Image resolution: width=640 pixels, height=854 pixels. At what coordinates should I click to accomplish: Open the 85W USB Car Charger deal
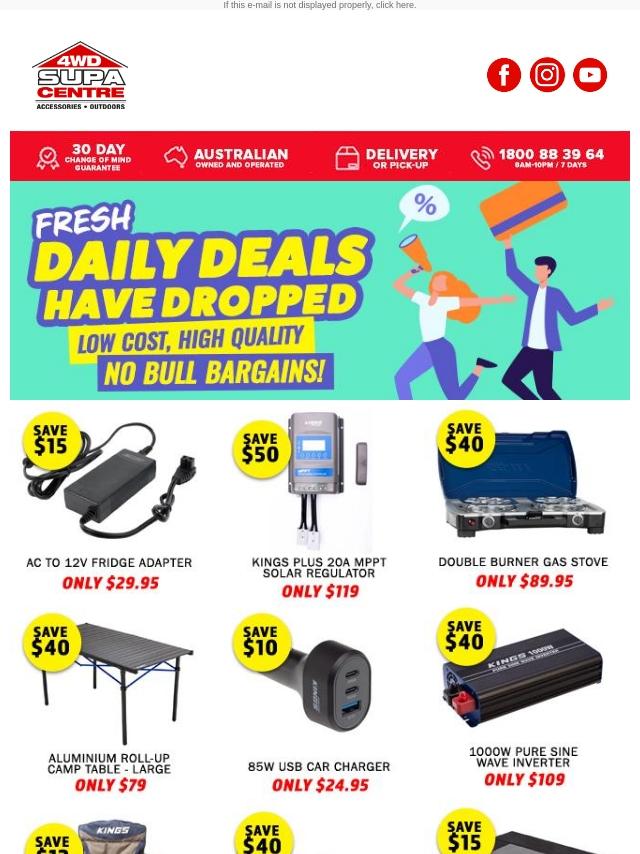320,703
